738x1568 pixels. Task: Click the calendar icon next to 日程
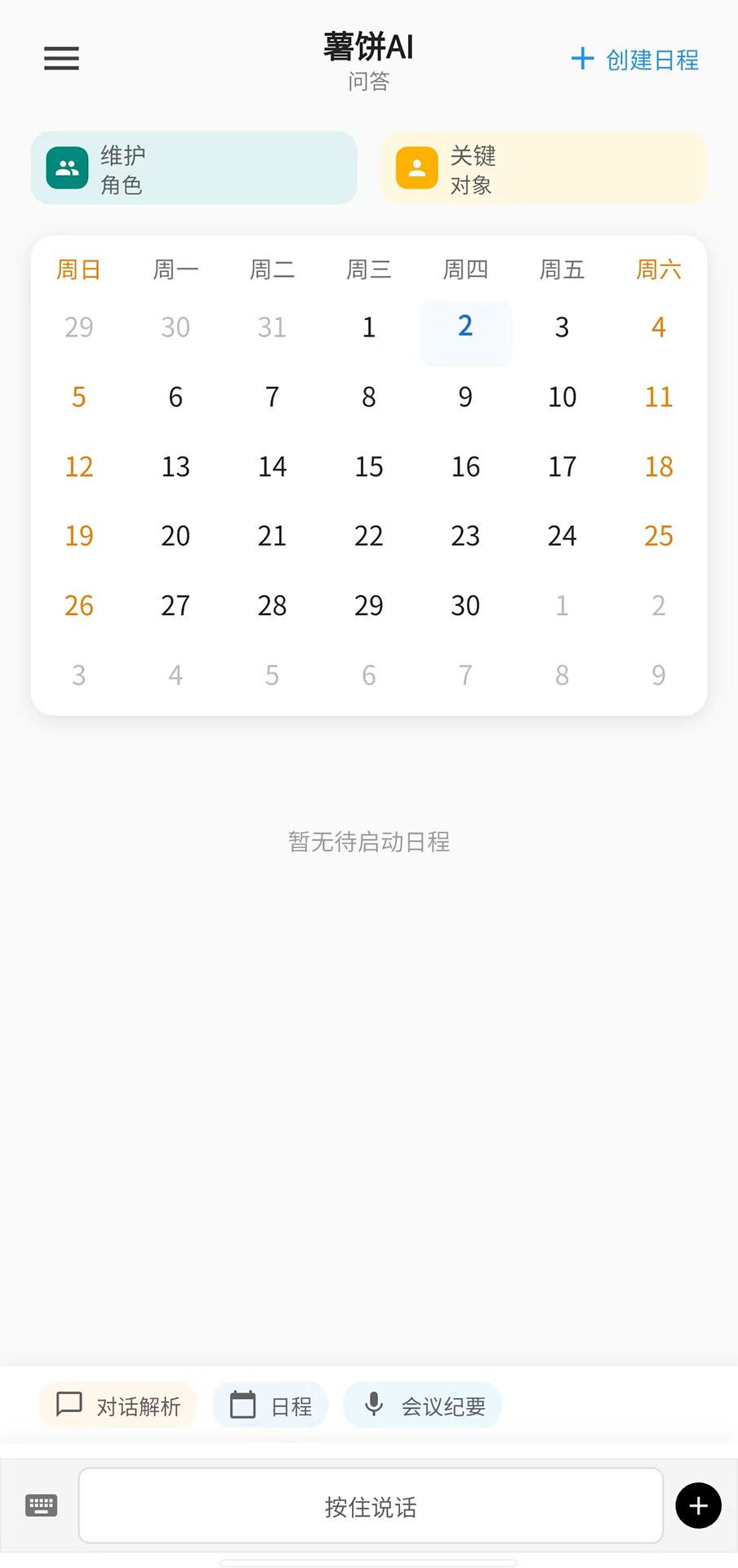(x=243, y=1405)
